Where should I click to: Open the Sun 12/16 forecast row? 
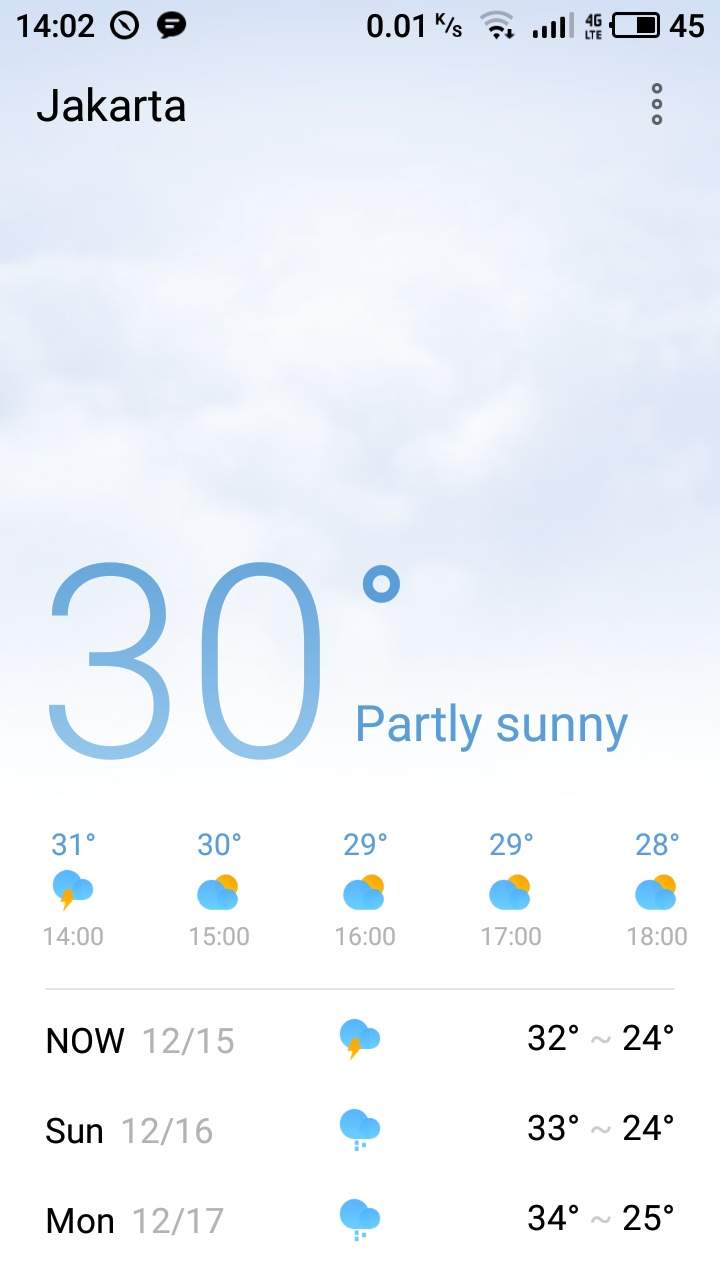[x=360, y=1130]
